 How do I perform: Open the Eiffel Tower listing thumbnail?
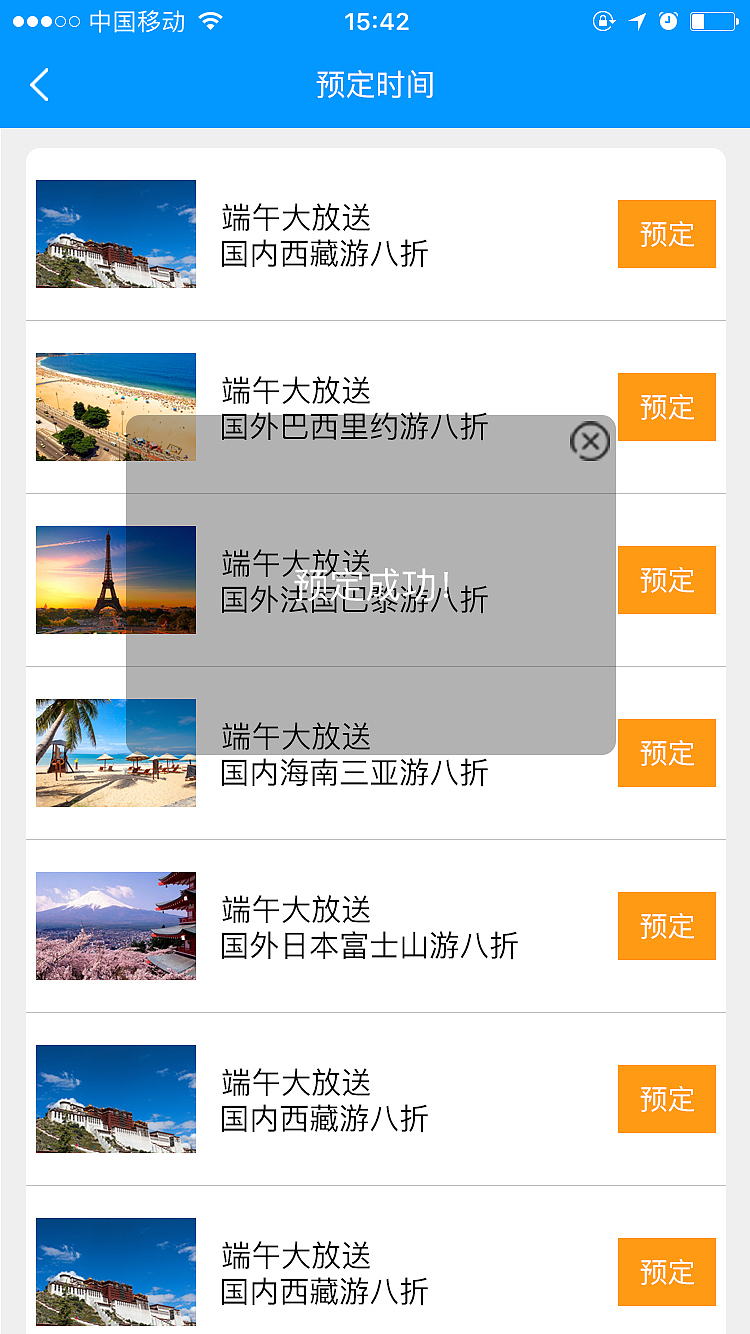[115, 580]
